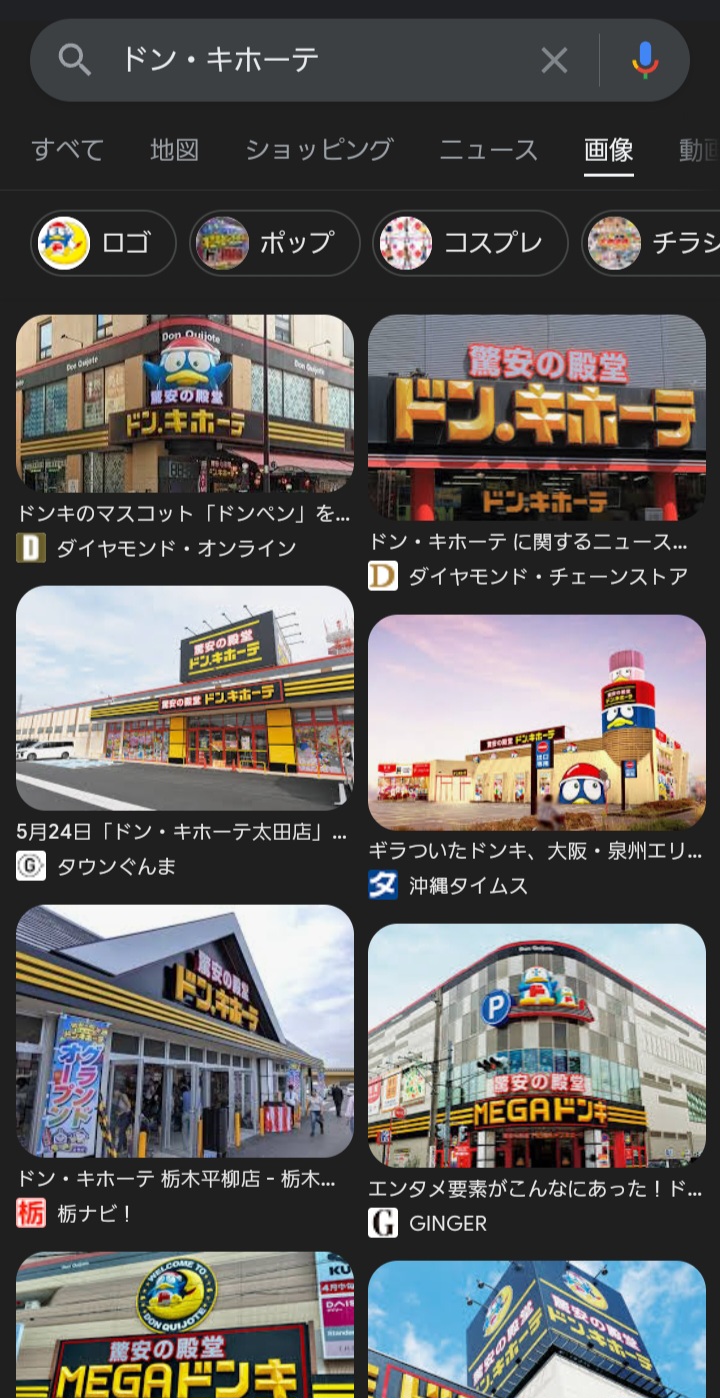Switch to the 地図 tab
Viewport: 720px width, 1398px height.
pyautogui.click(x=175, y=150)
